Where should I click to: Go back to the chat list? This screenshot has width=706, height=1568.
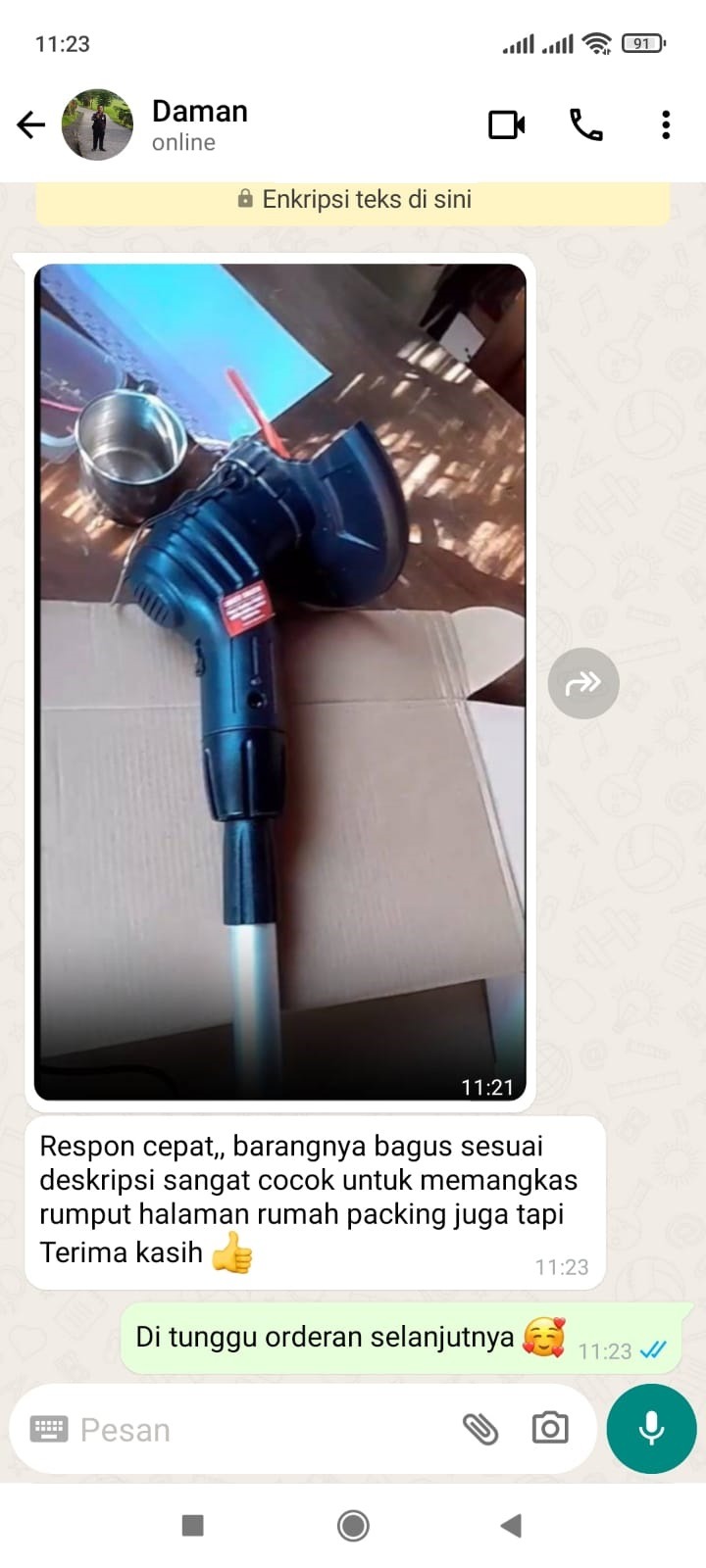[31, 124]
